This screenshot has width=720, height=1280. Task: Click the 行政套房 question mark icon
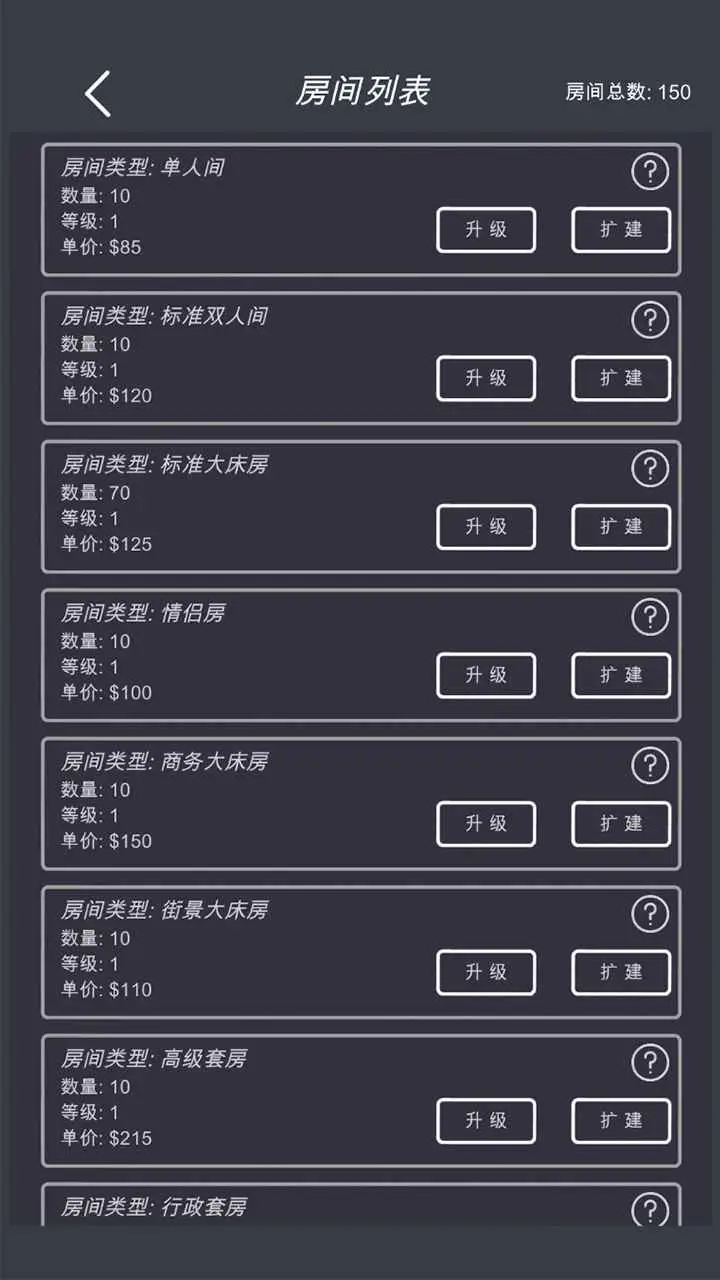[651, 1210]
